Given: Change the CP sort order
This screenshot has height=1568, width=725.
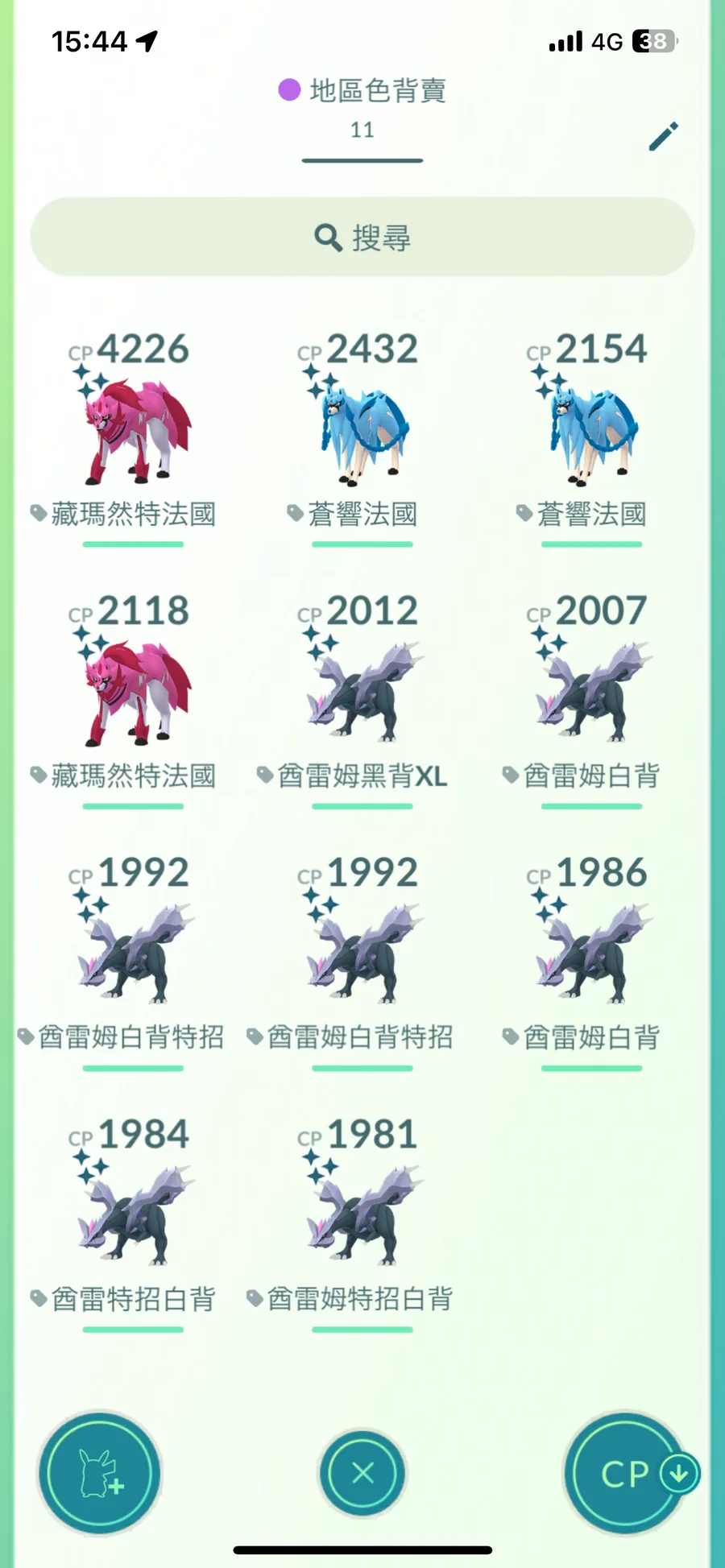Looking at the screenshot, I should click(630, 1473).
